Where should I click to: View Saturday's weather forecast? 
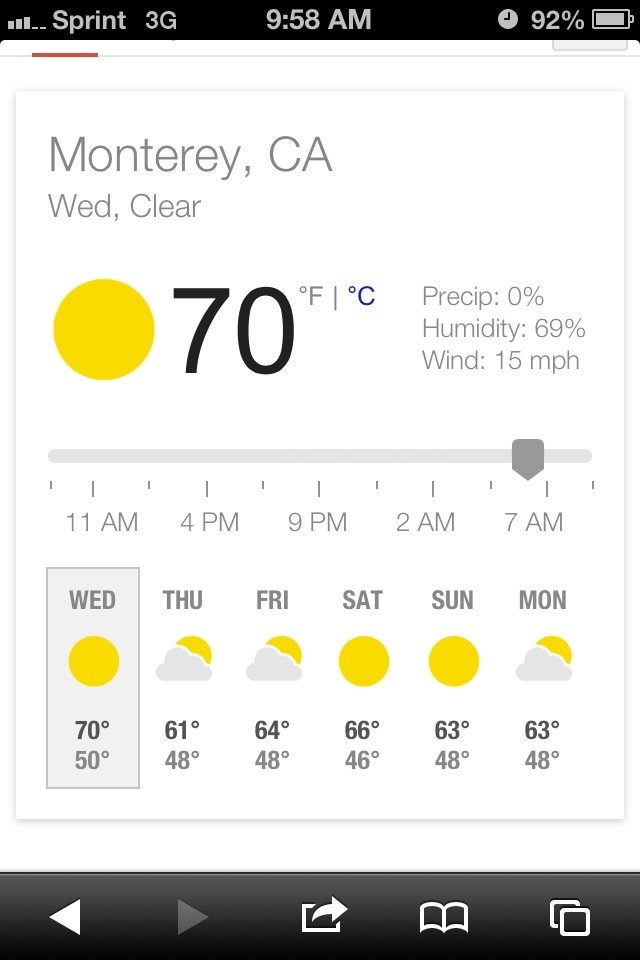(363, 677)
